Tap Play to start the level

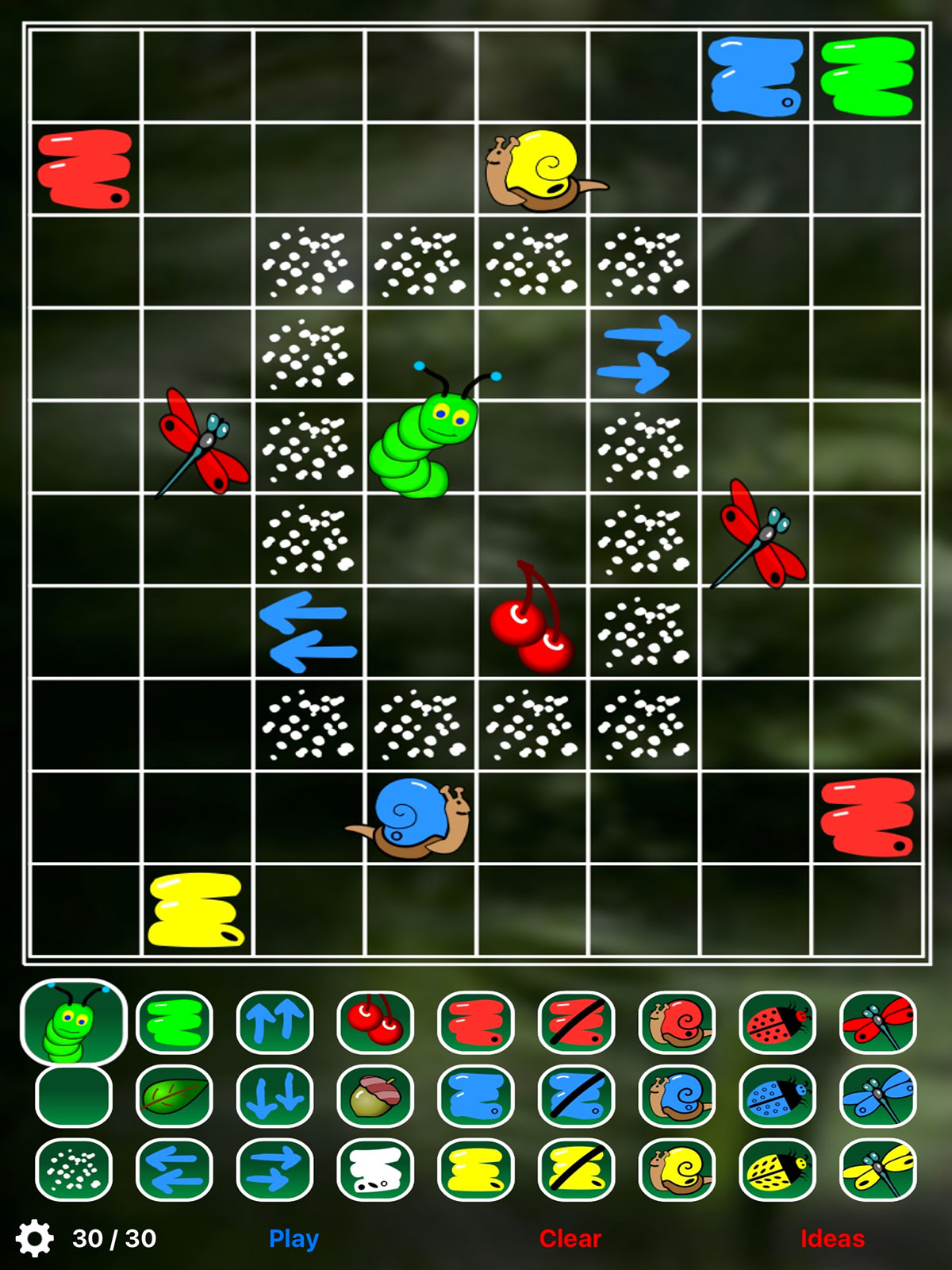294,1238
